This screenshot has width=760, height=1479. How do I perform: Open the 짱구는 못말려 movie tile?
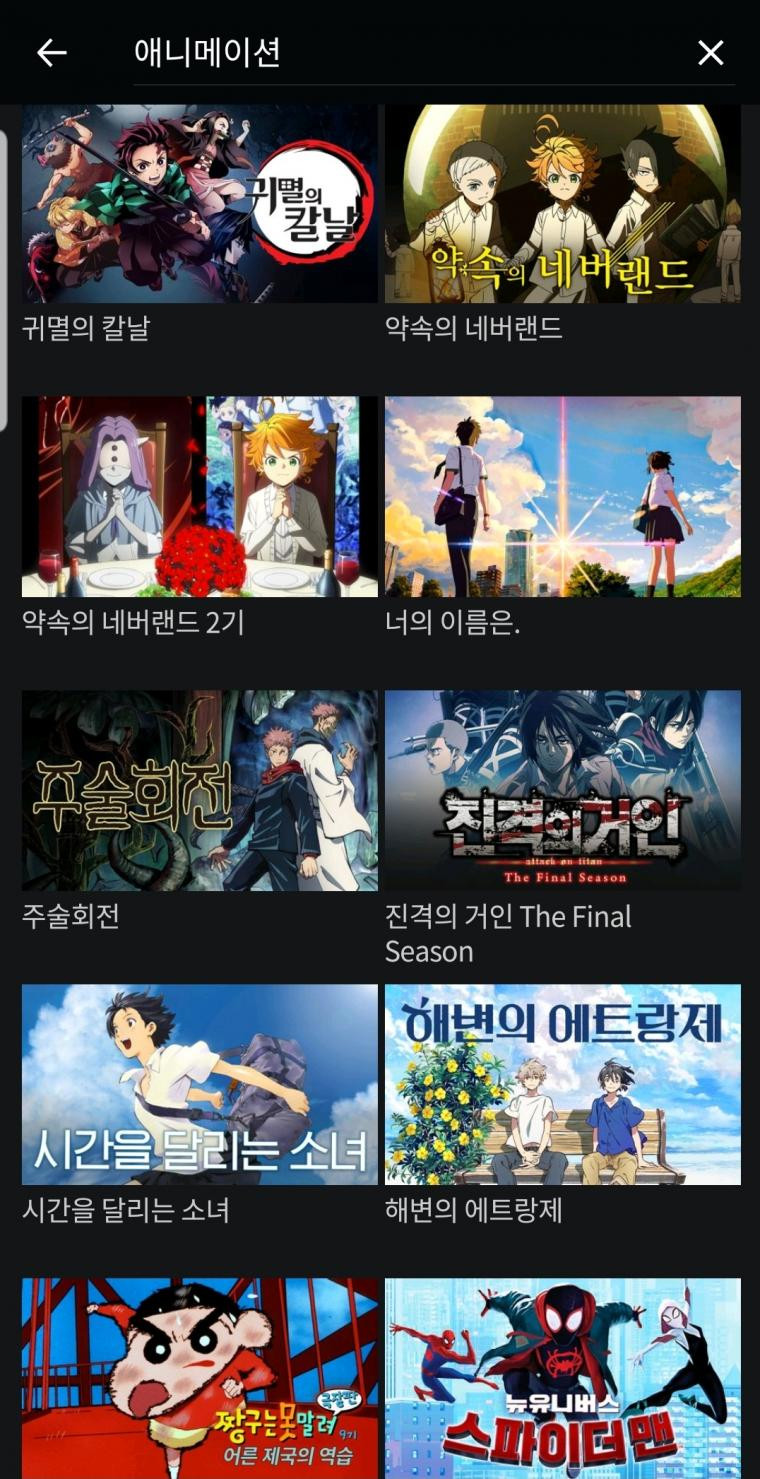[x=200, y=1378]
